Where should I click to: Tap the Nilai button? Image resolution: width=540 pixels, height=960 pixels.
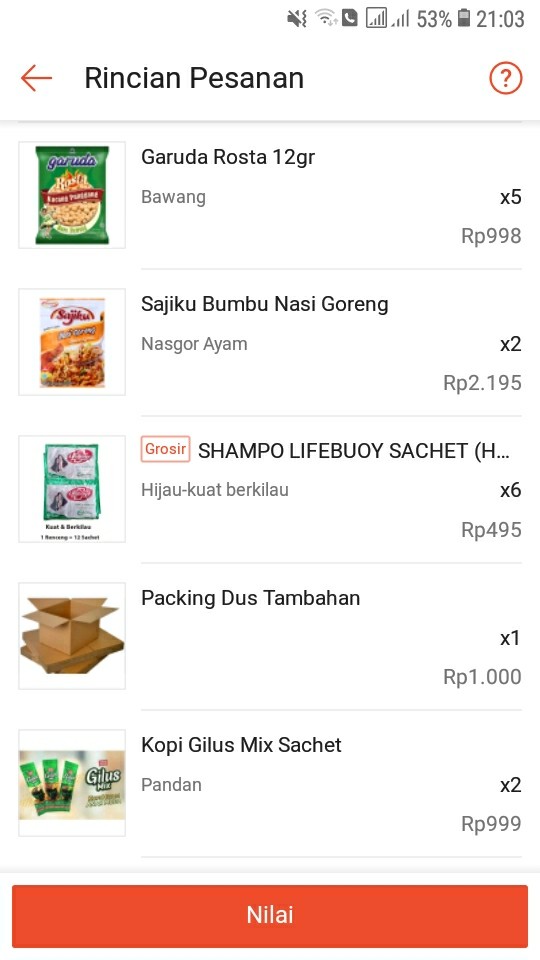pos(270,916)
